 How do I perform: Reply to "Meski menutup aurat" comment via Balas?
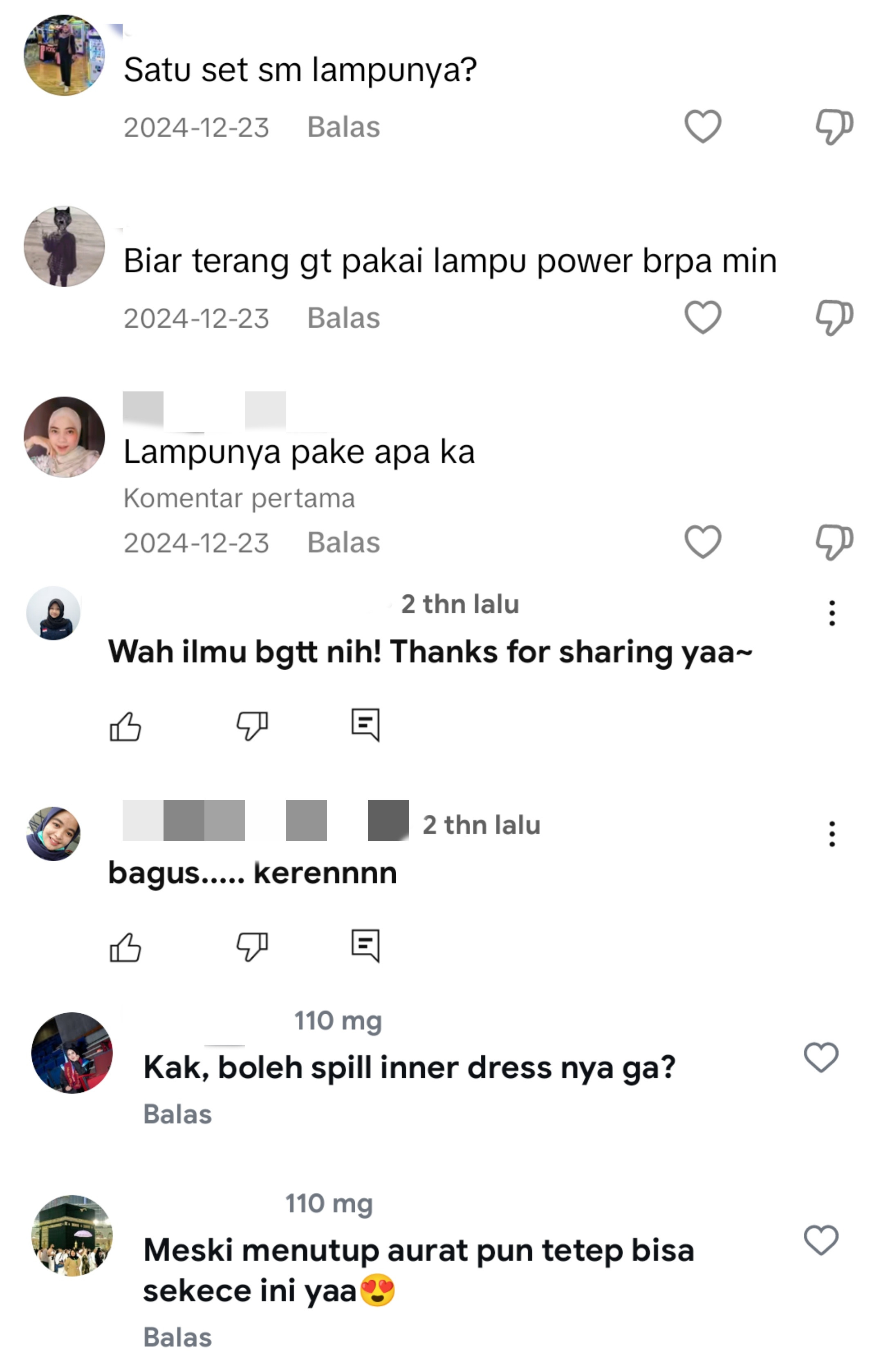[x=177, y=1338]
